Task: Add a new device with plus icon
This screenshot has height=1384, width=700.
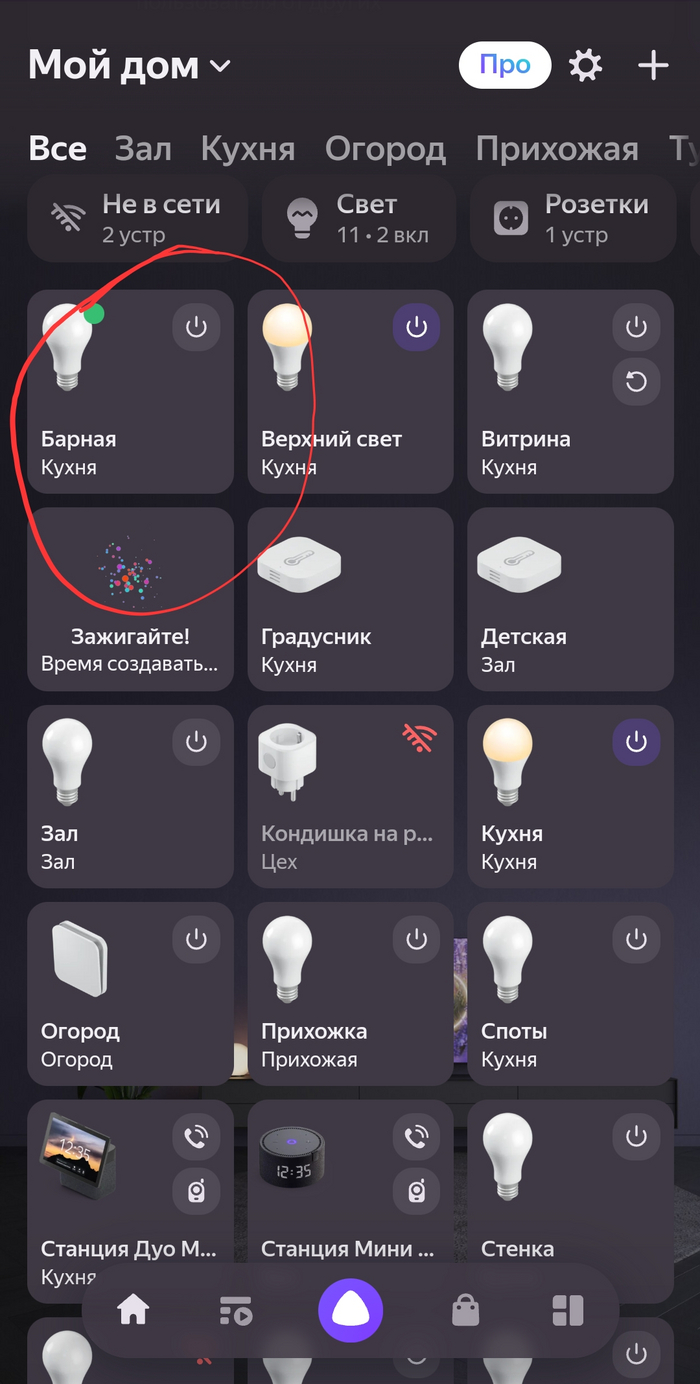Action: [653, 66]
